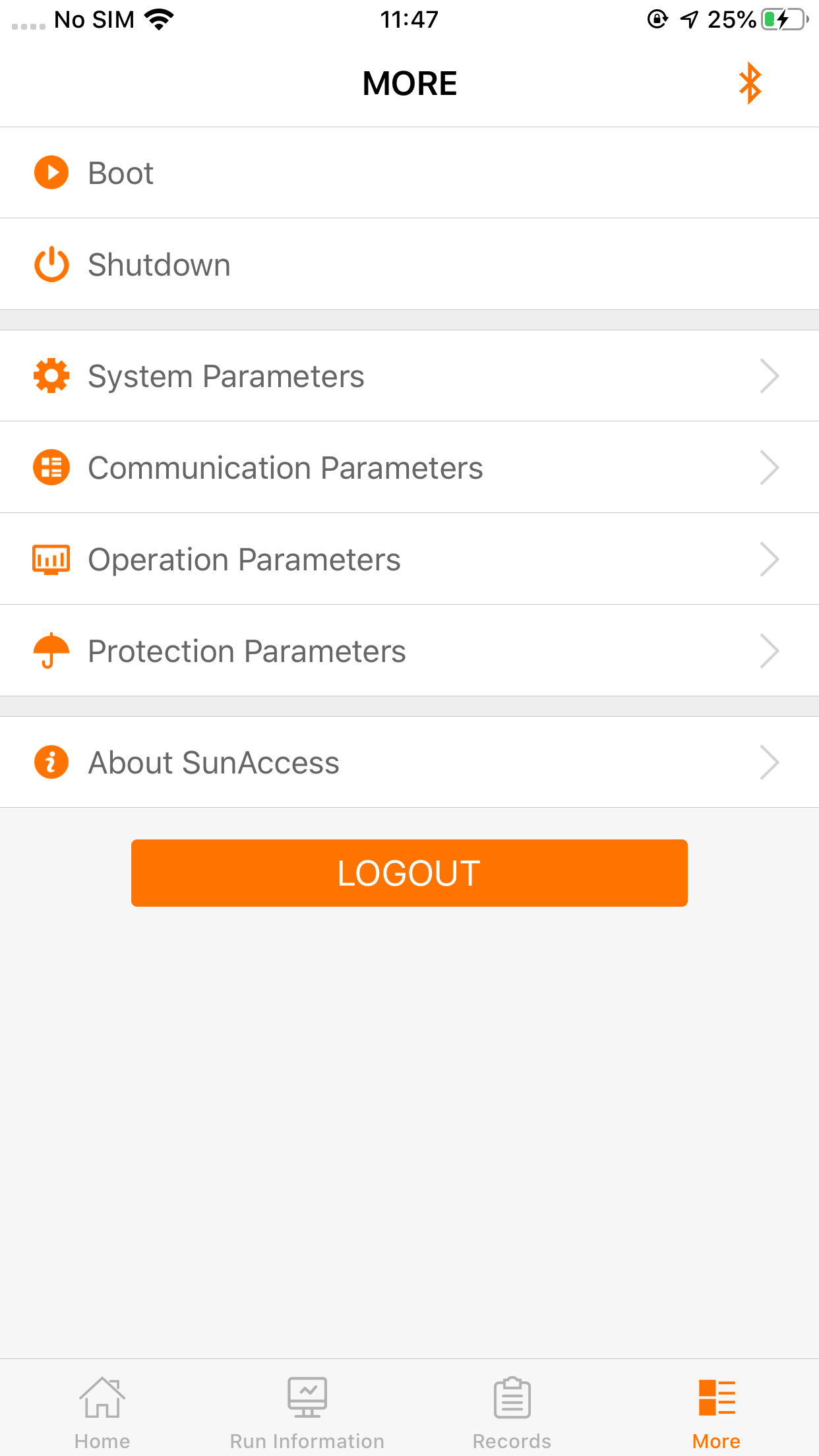Expand Communication Parameters with the right arrow
Viewport: 819px width, 1456px height.
(x=769, y=467)
